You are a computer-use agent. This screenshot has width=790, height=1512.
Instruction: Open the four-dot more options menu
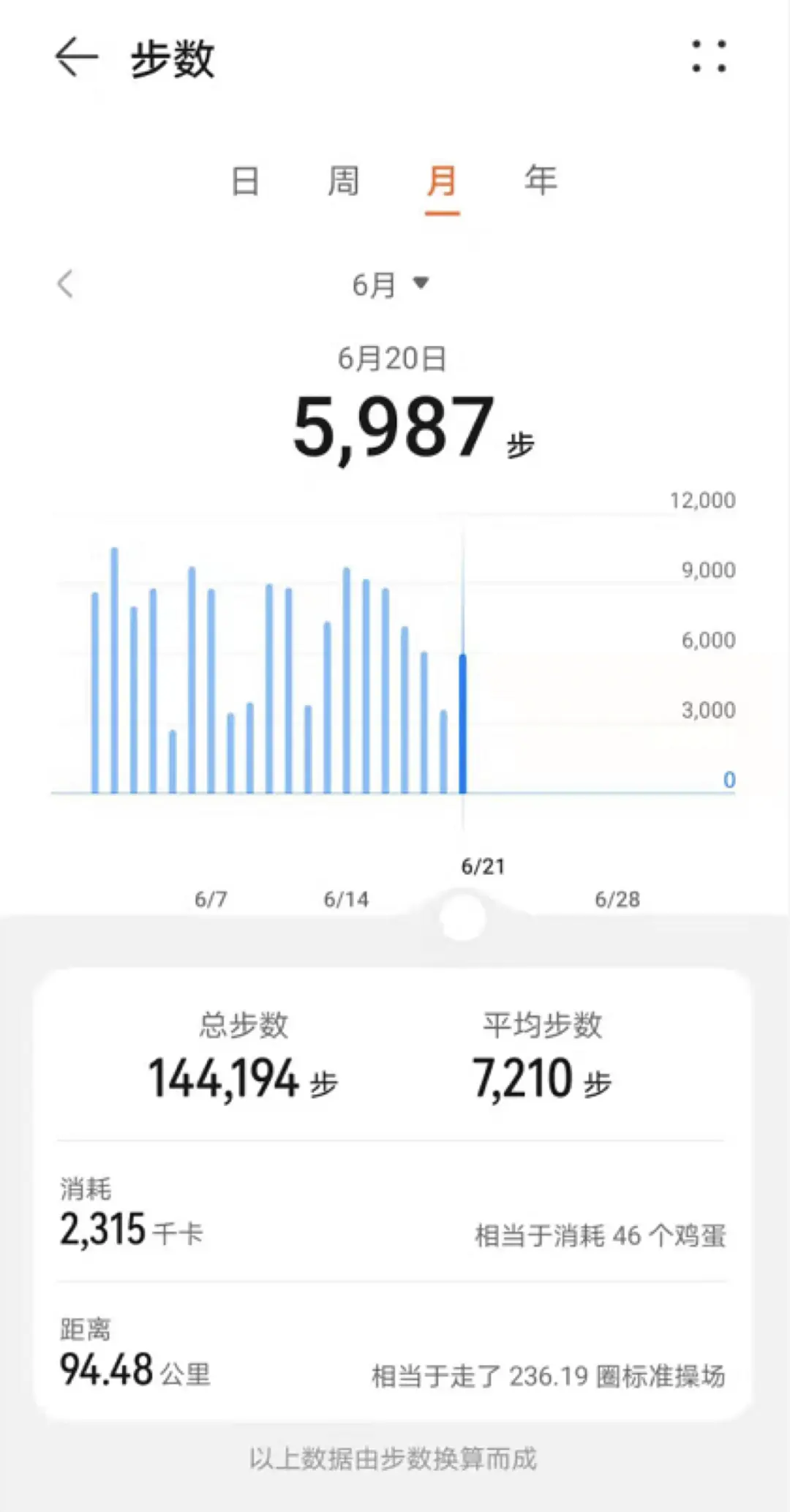(x=709, y=57)
